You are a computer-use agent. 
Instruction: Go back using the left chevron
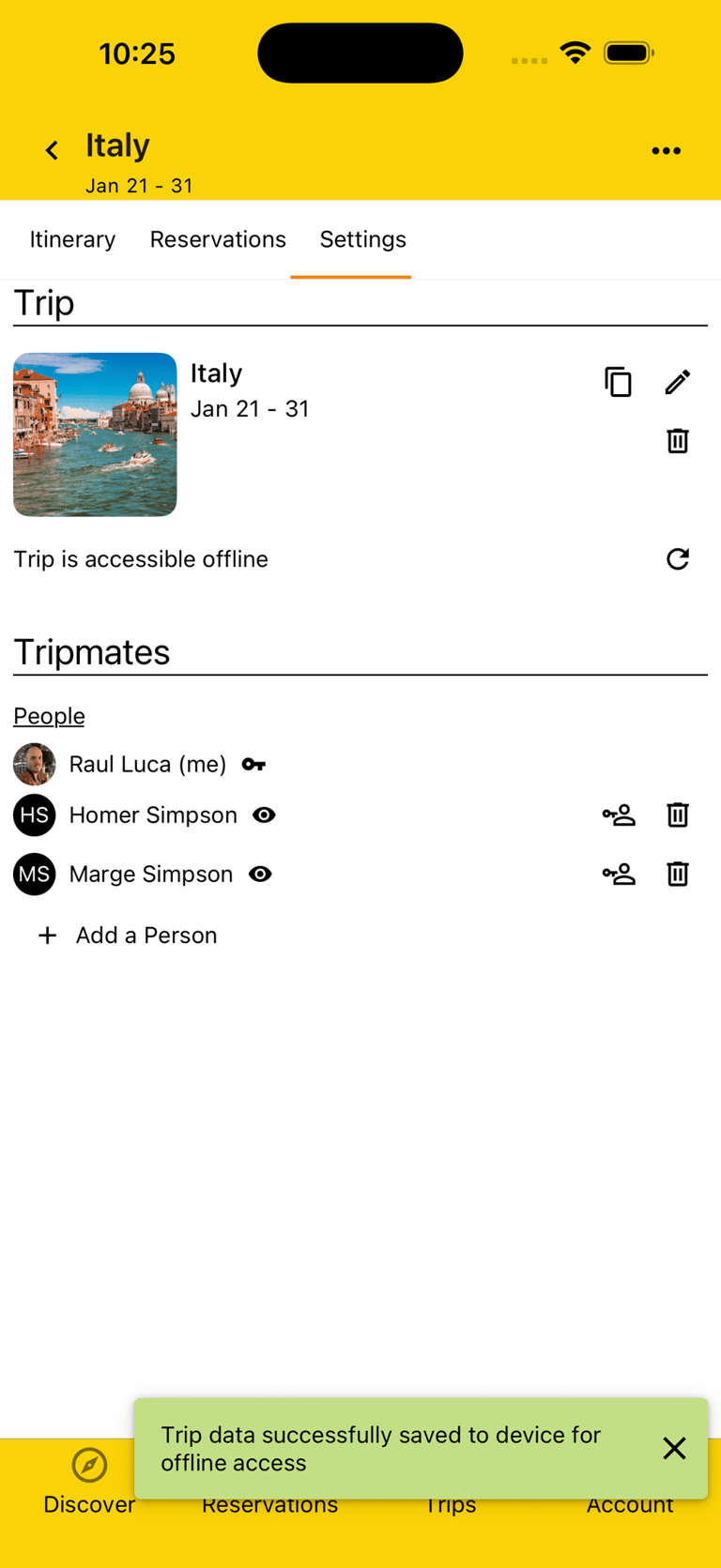click(x=52, y=149)
